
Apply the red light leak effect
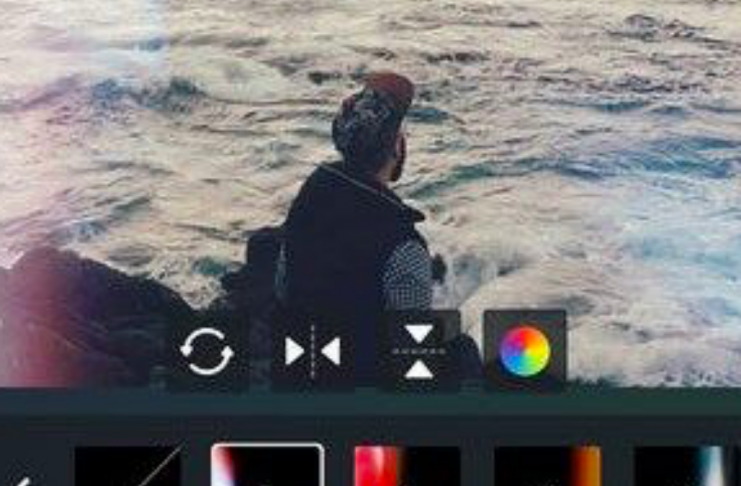407,467
